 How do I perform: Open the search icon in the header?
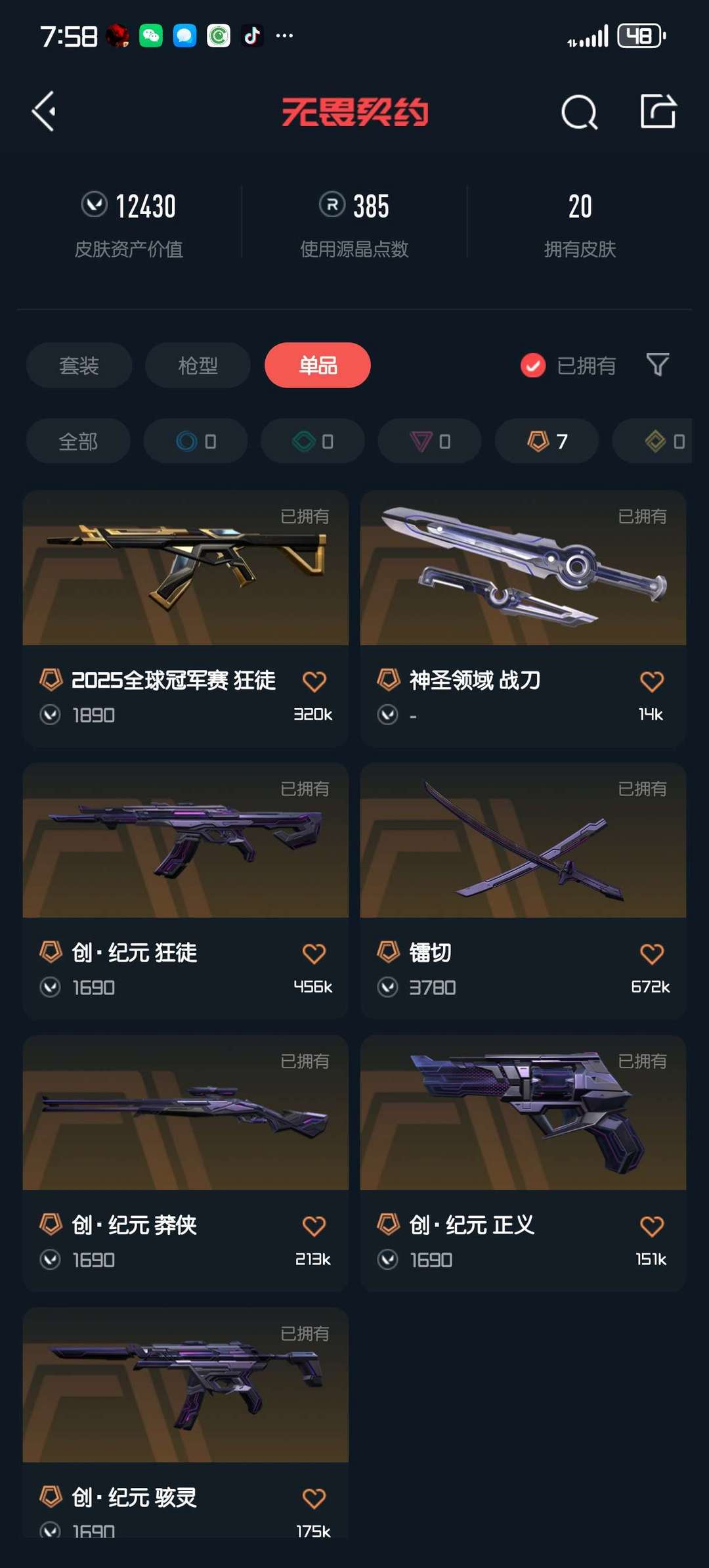coord(579,112)
